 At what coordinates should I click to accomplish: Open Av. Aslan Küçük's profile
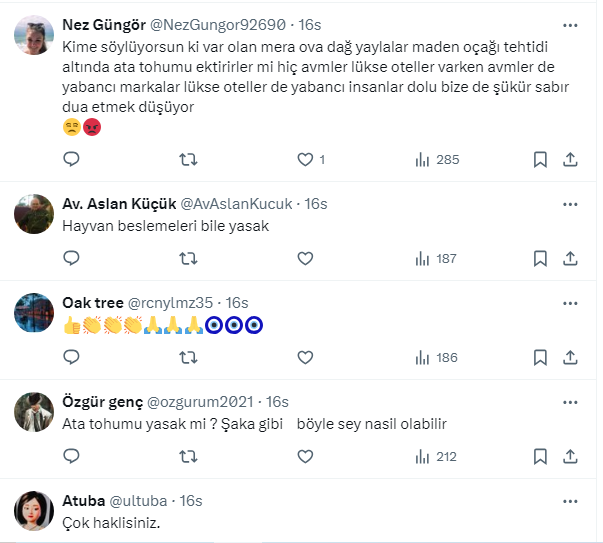point(34,213)
